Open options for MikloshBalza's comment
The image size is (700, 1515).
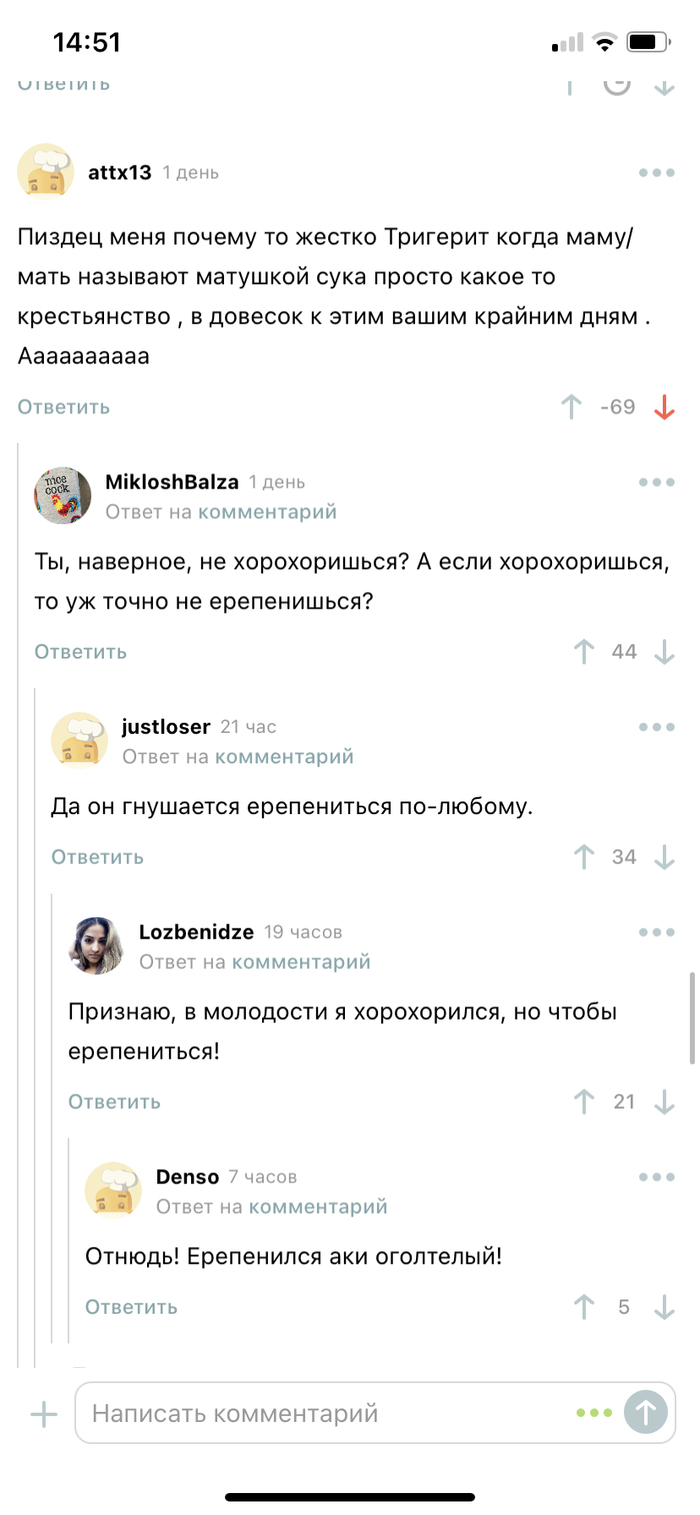click(x=657, y=482)
